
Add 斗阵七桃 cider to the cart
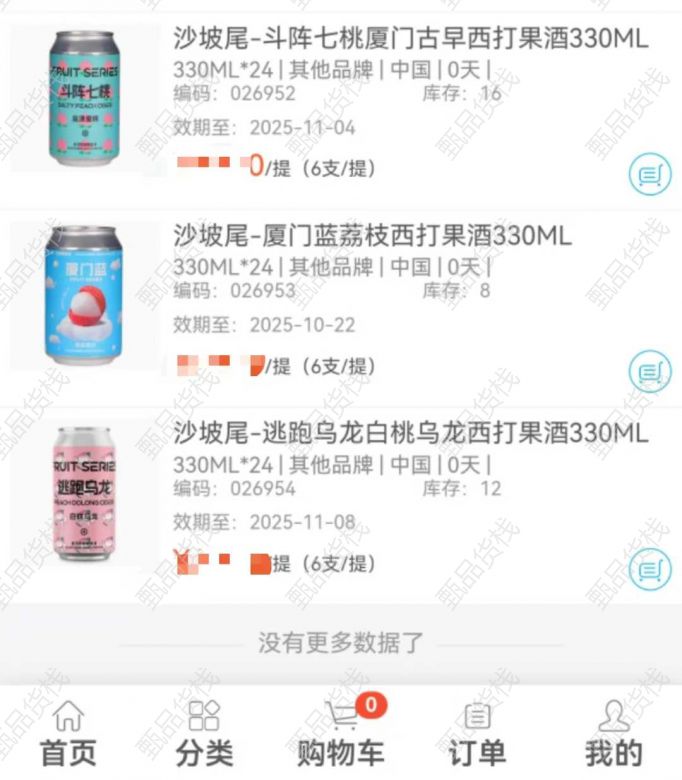pos(650,175)
